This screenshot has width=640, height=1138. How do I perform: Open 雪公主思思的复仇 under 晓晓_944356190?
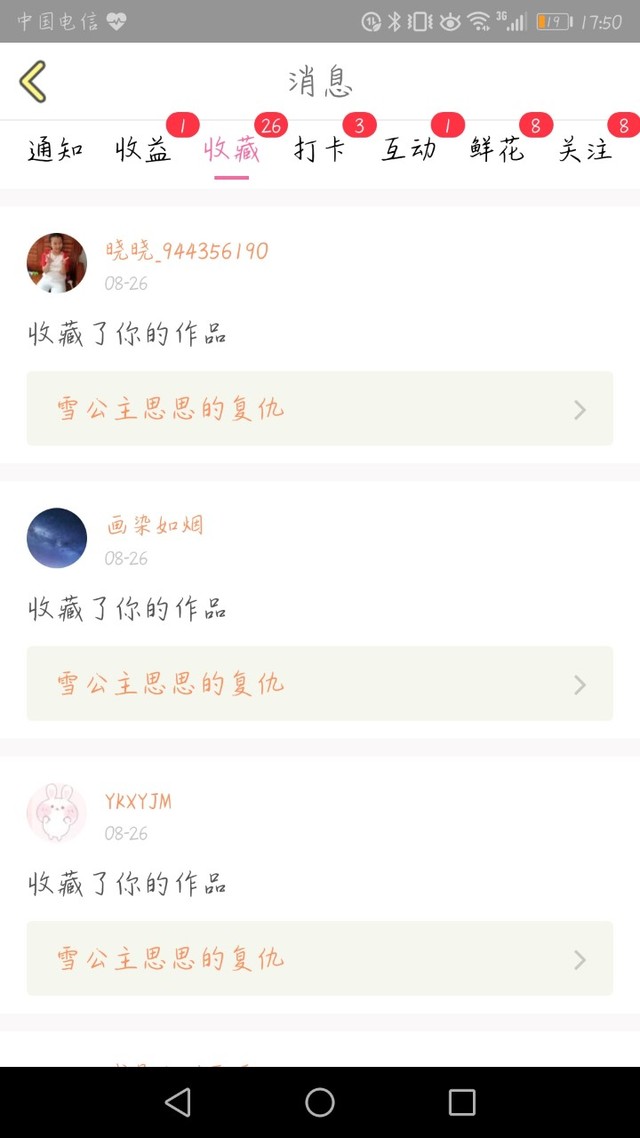pos(319,409)
